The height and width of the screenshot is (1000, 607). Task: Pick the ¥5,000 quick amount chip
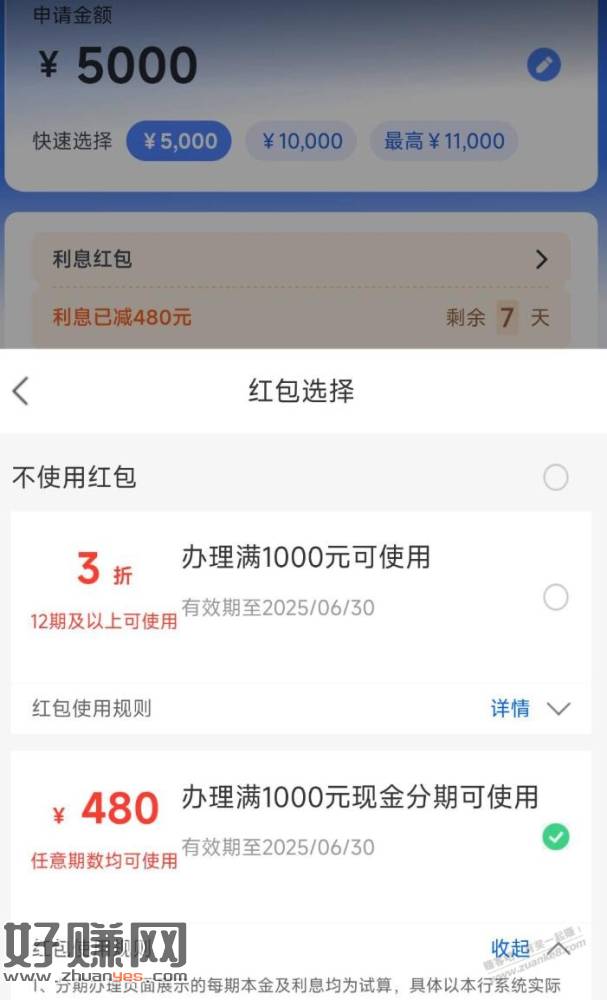pos(179,141)
